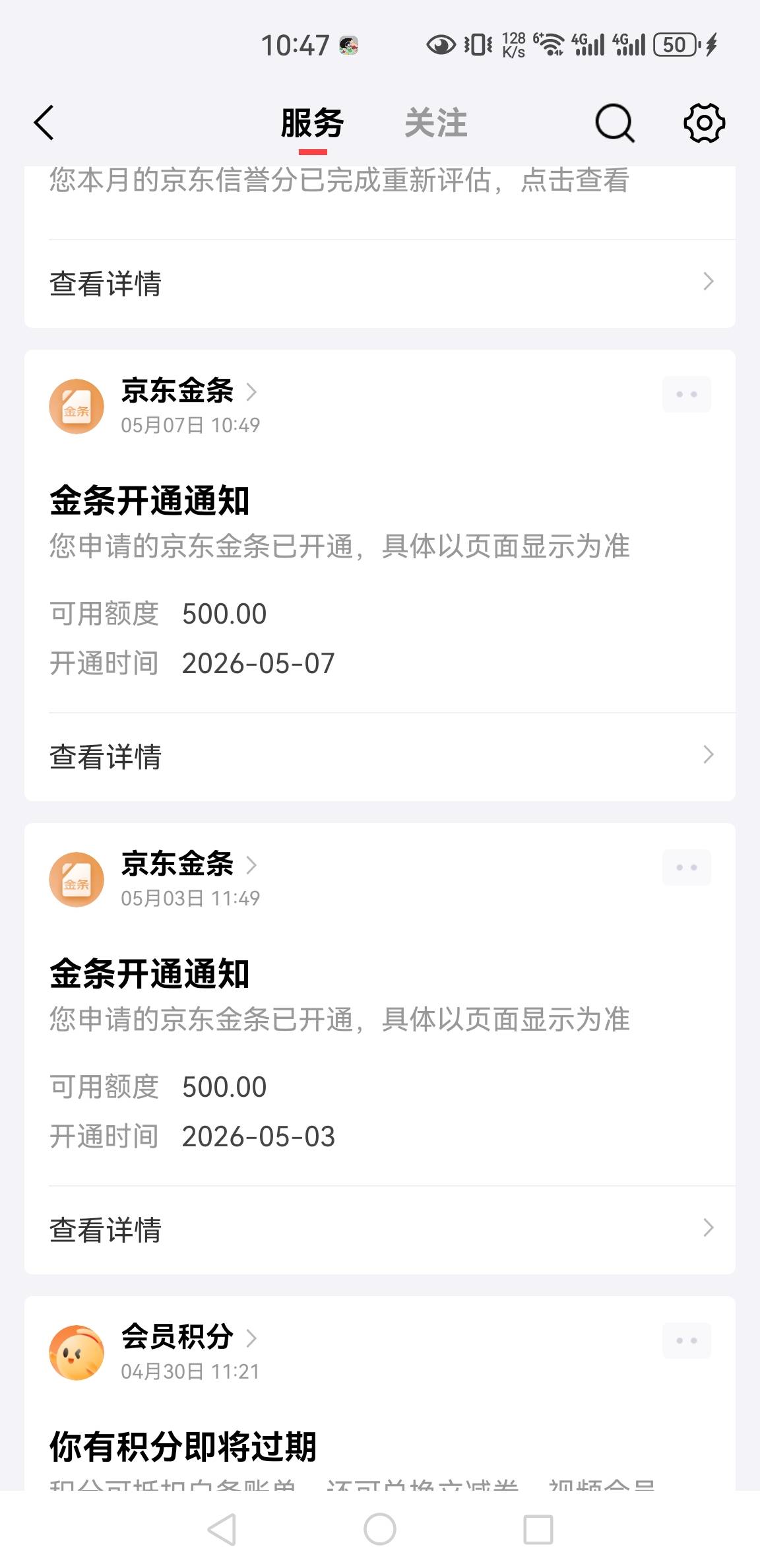Open 京东金条 sender from the 05月07日 message
The height and width of the screenshot is (1568, 760).
189,391
